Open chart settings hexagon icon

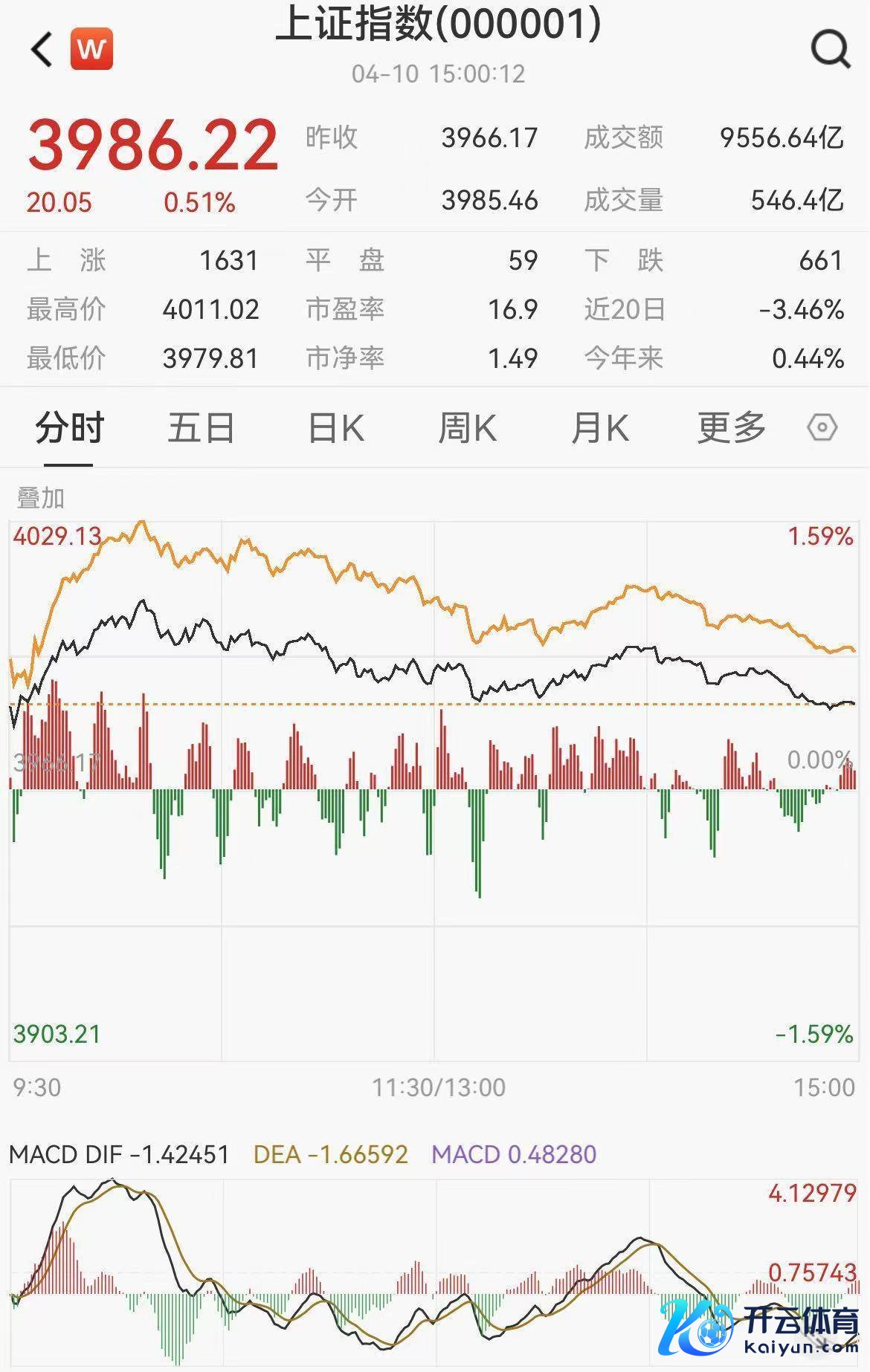[x=822, y=428]
